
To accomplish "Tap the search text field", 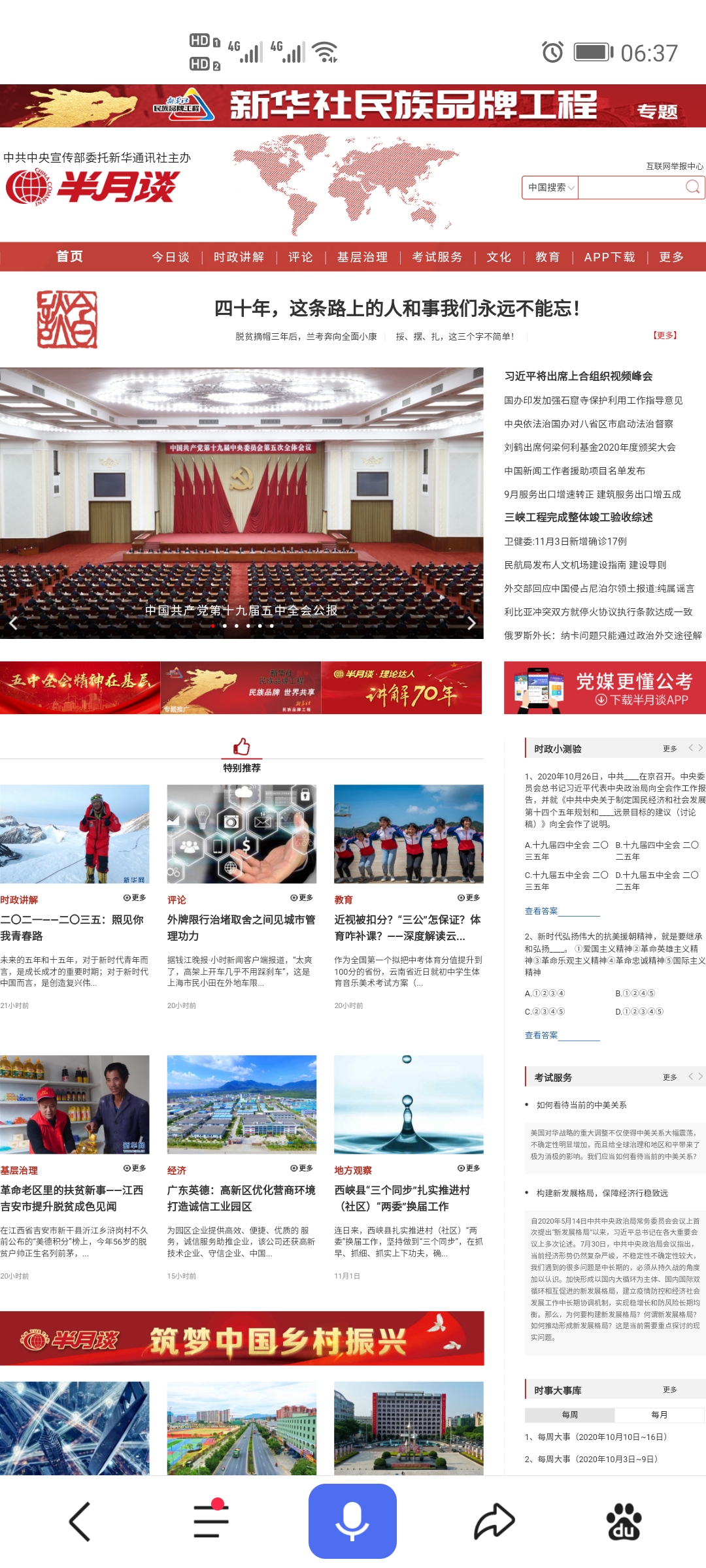I will pyautogui.click(x=630, y=188).
